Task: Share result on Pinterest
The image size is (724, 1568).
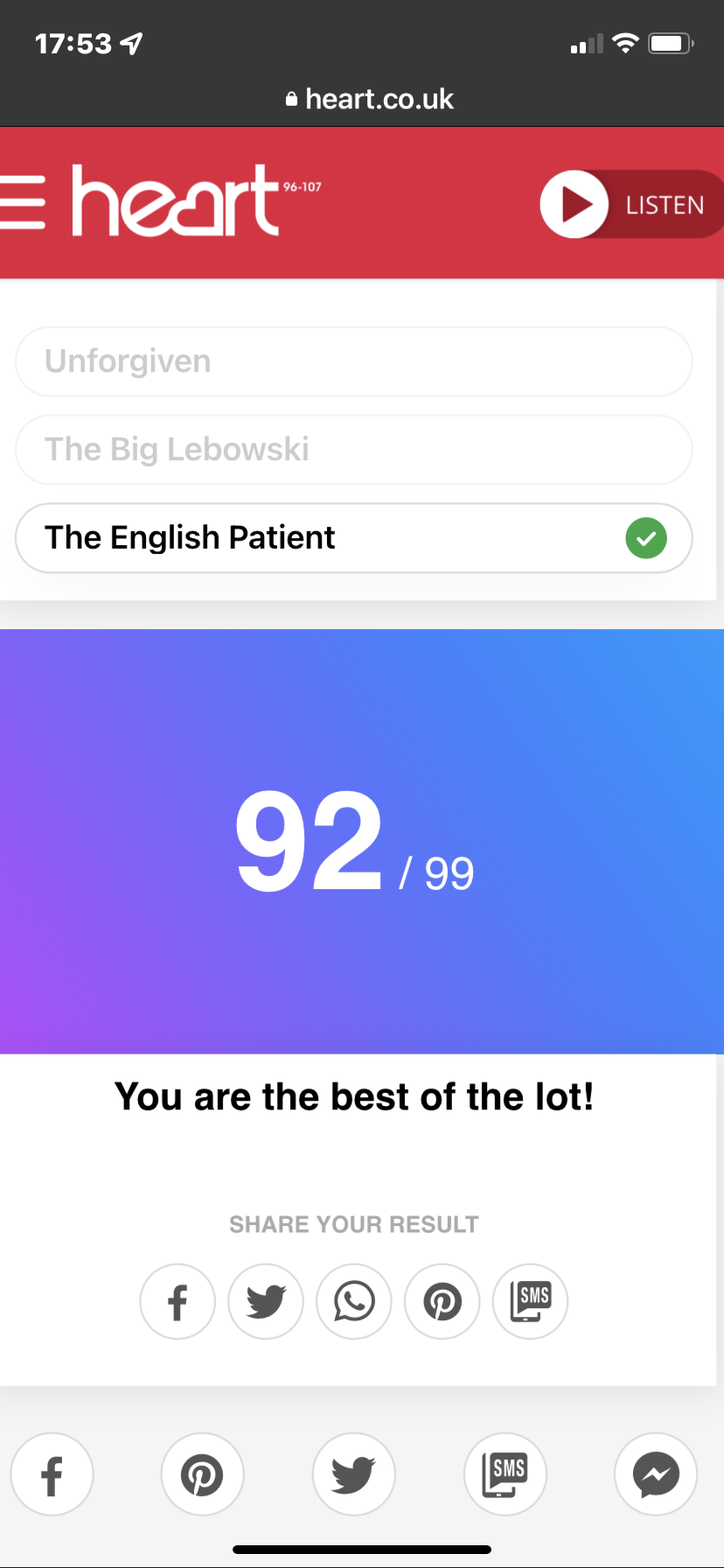Action: (442, 1301)
